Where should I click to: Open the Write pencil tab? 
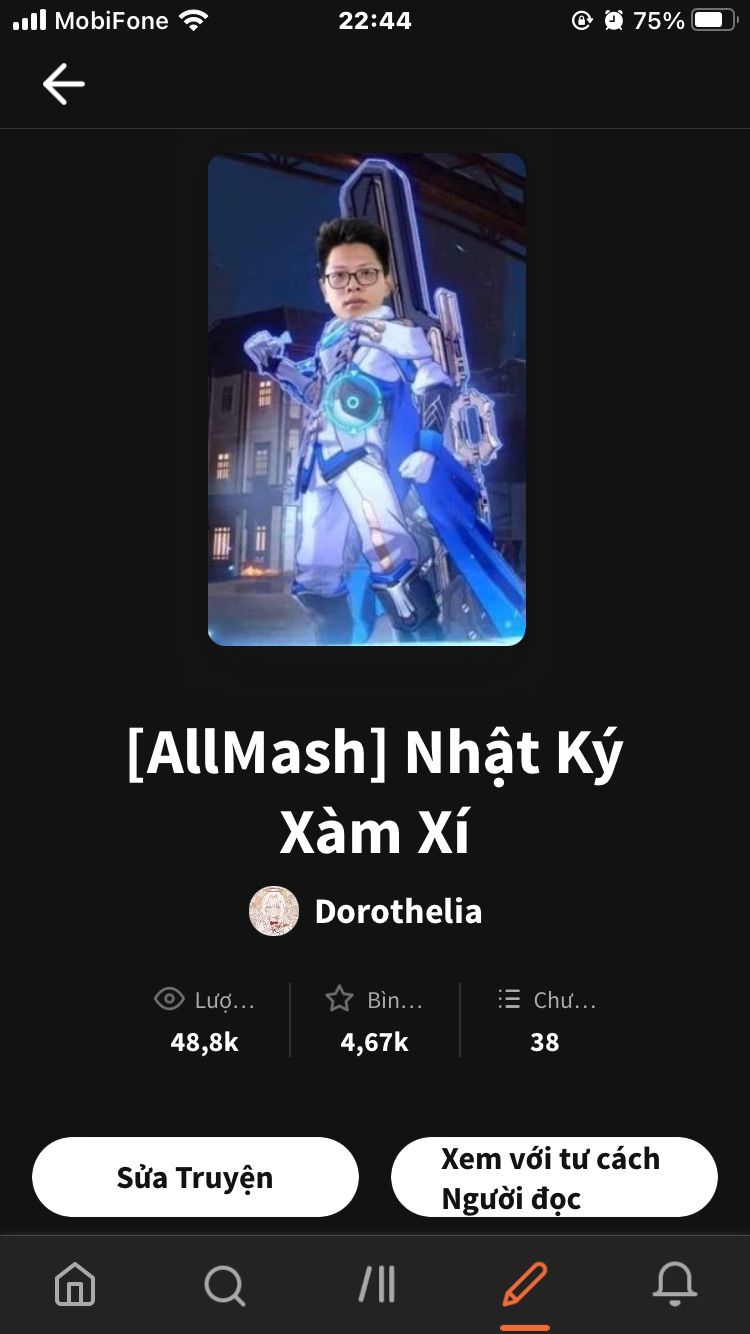[525, 1283]
